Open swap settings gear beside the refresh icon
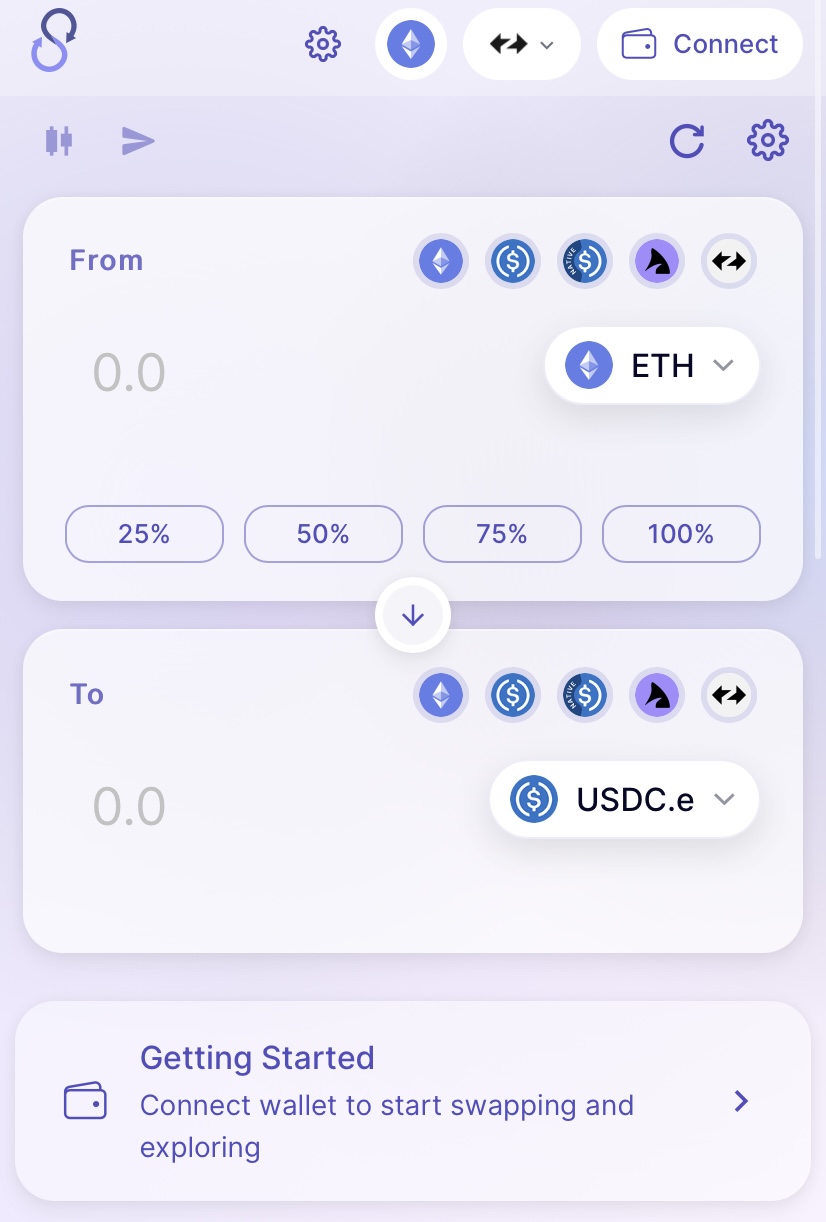Image resolution: width=826 pixels, height=1222 pixels. (768, 141)
